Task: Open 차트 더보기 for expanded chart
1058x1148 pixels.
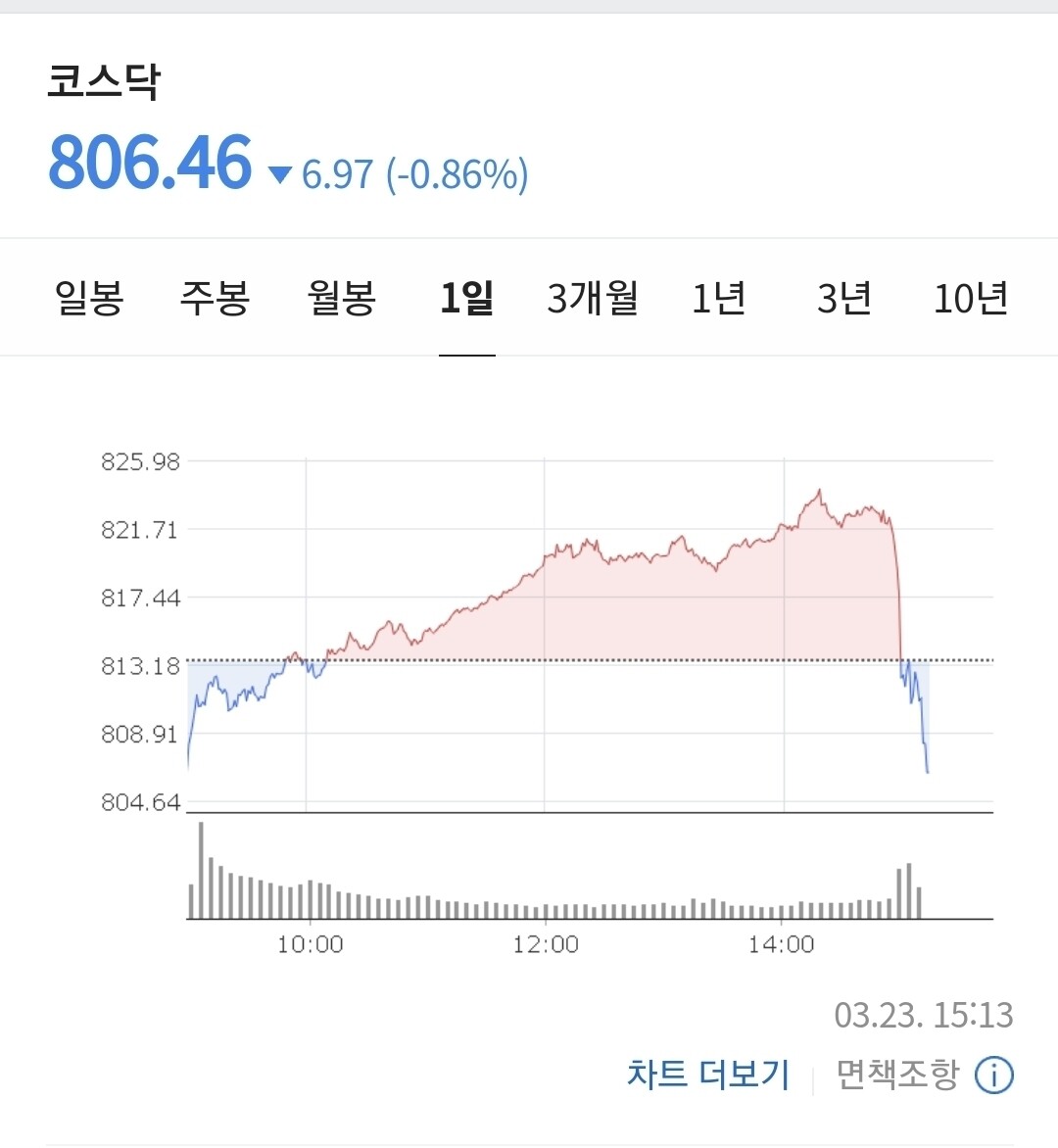Action: pyautogui.click(x=707, y=1074)
